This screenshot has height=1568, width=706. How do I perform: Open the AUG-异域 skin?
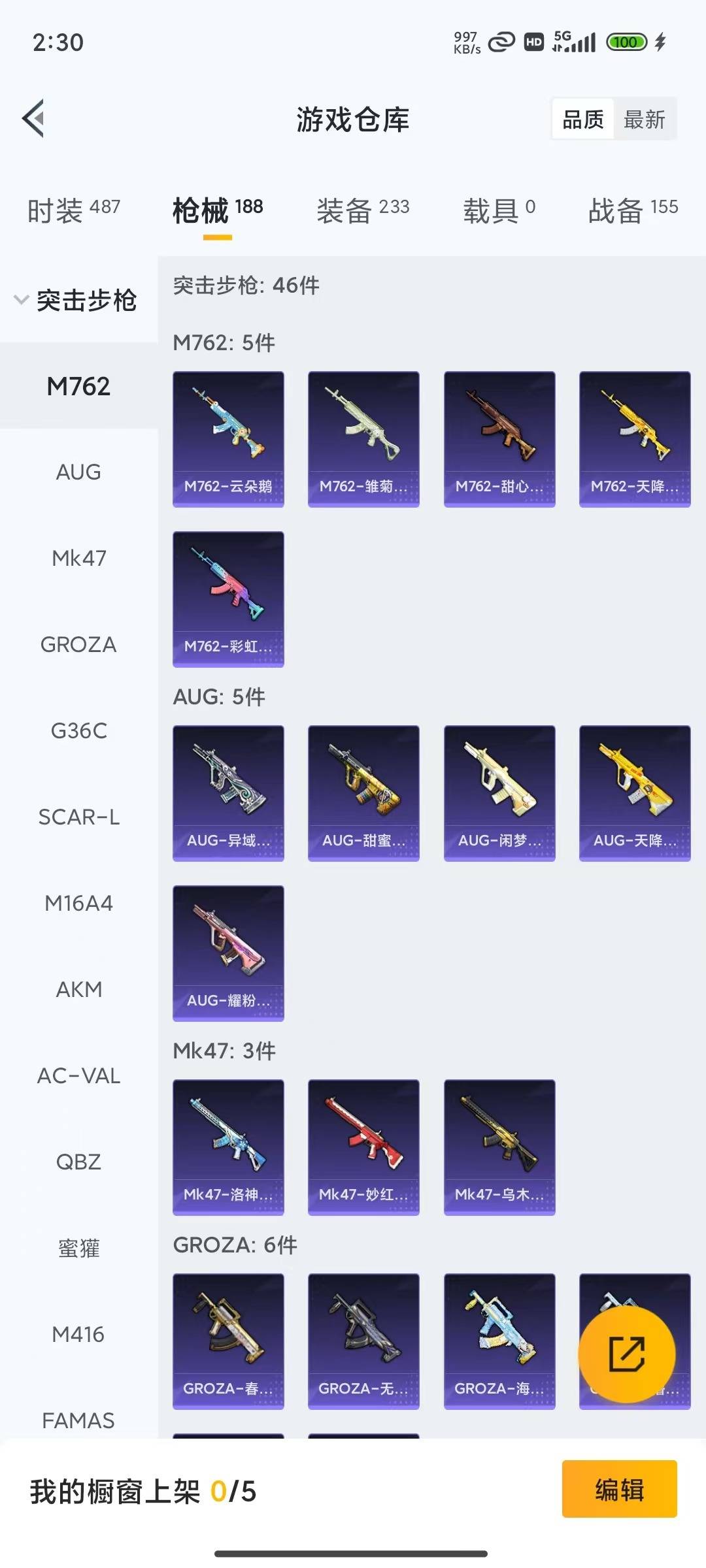(x=228, y=793)
